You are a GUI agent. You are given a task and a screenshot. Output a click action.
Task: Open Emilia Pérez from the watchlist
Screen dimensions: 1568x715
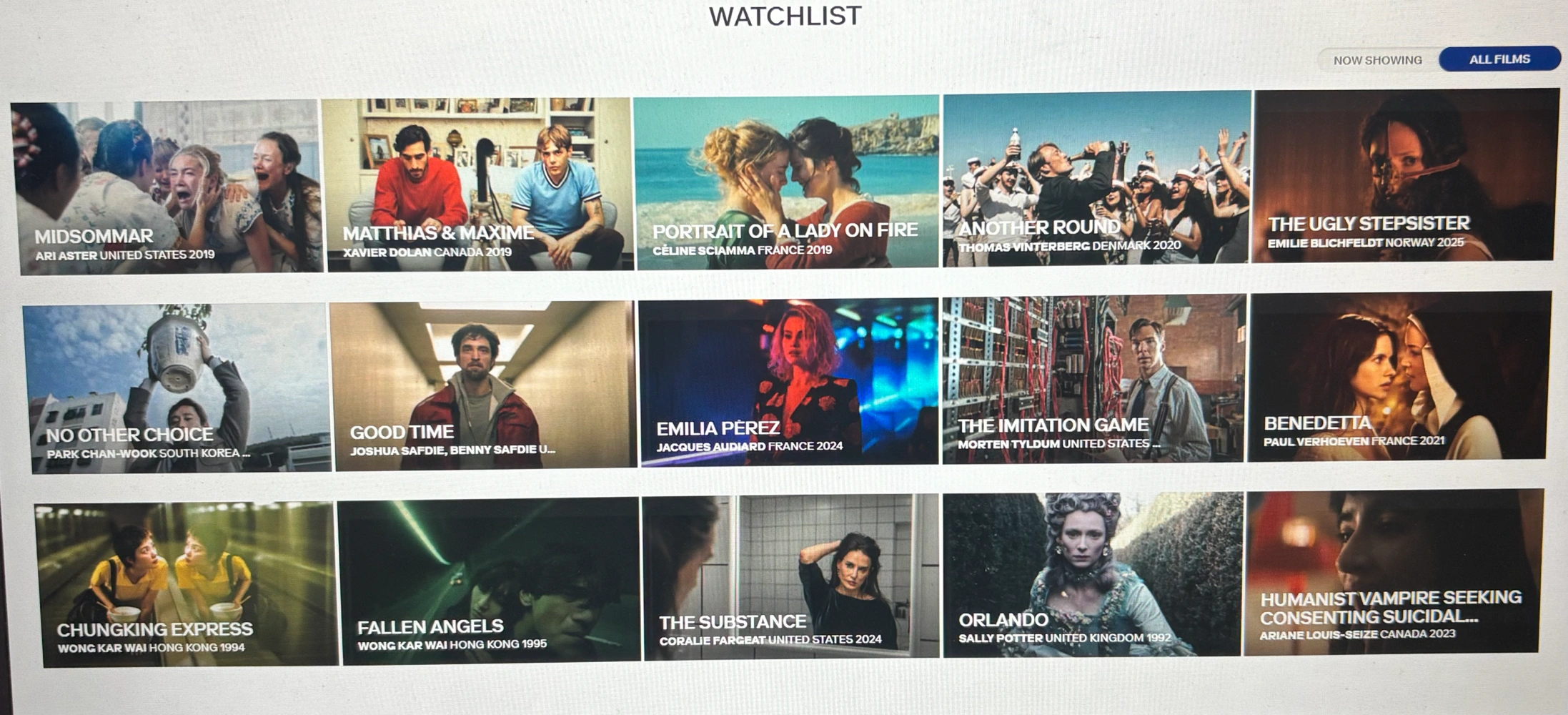[x=789, y=382]
